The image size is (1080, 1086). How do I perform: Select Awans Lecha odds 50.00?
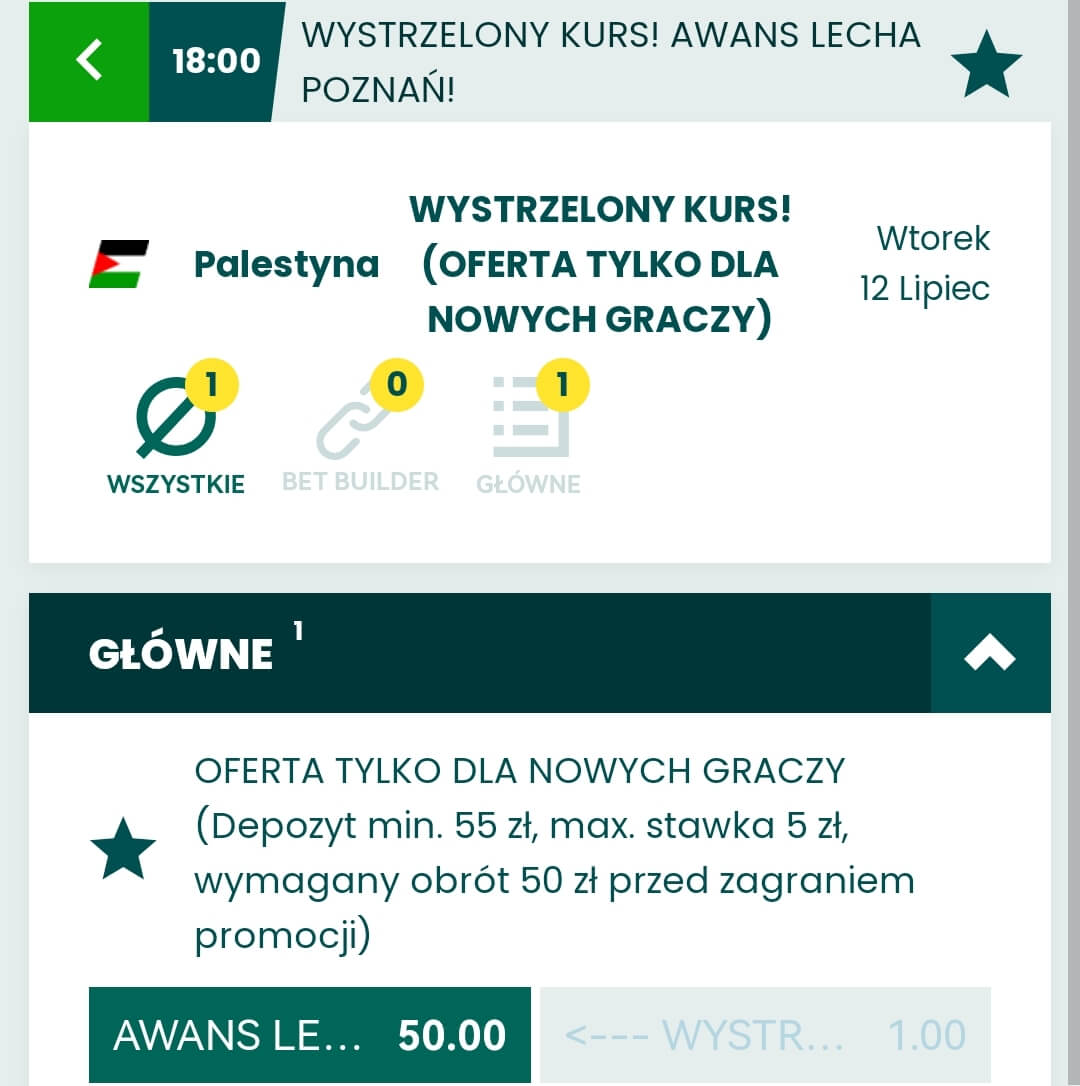309,1035
